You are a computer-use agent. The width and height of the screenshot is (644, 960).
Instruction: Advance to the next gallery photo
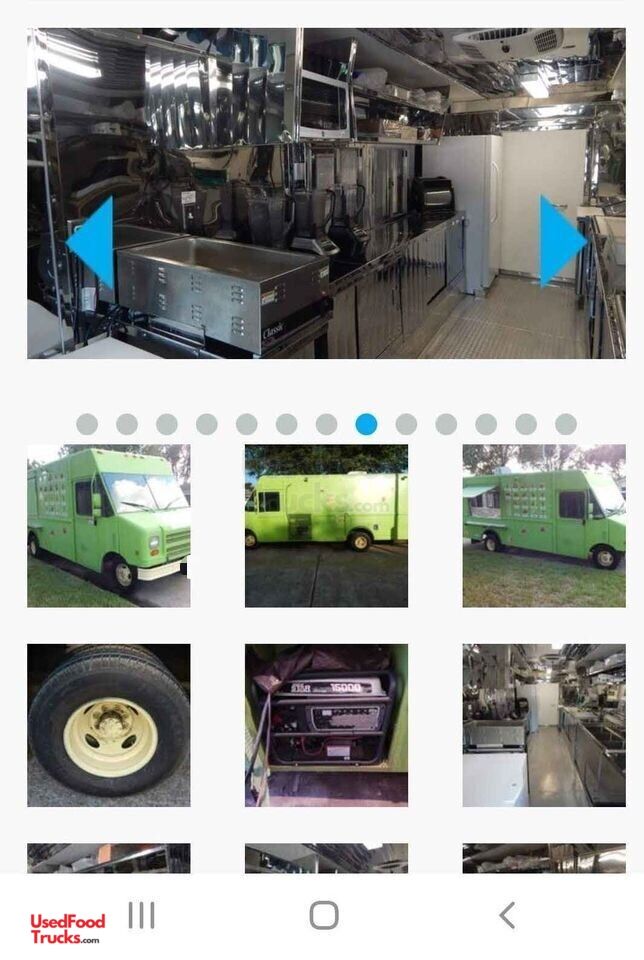(x=562, y=242)
